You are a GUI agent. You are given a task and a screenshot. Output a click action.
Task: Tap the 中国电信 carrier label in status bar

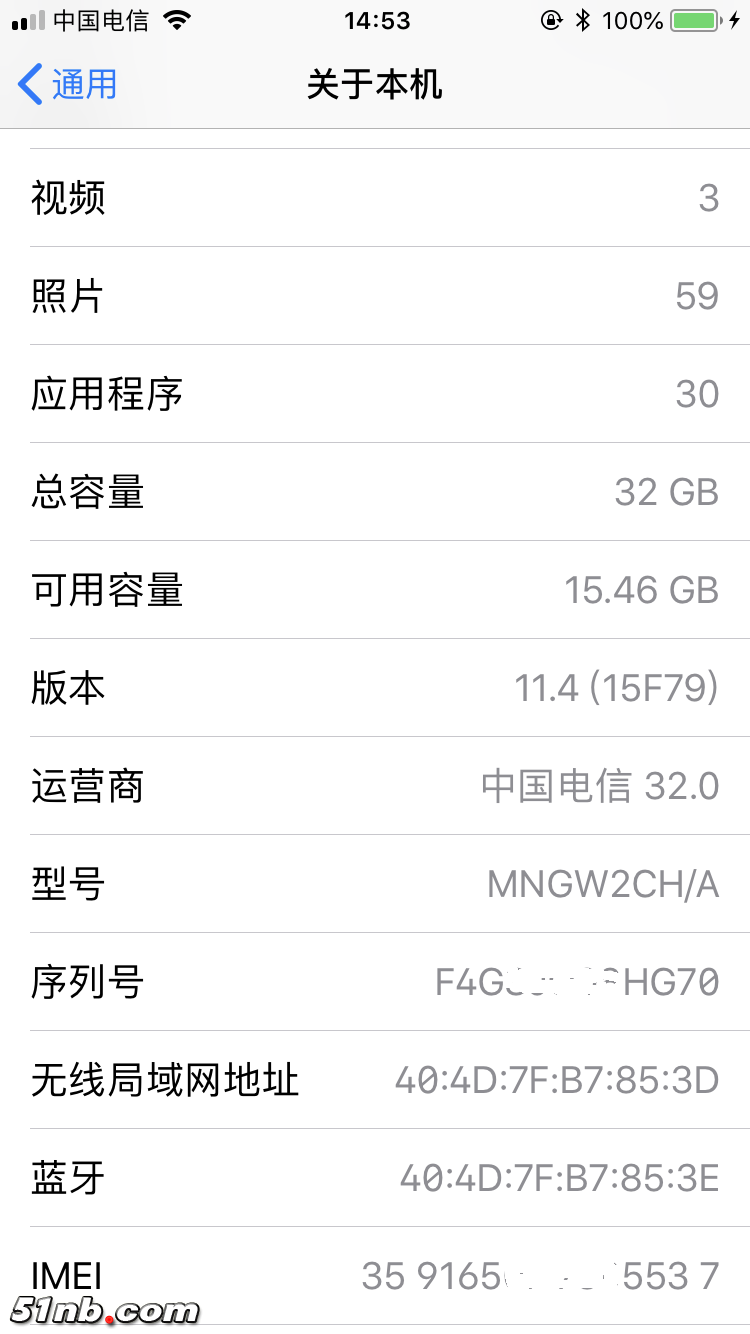coord(100,18)
